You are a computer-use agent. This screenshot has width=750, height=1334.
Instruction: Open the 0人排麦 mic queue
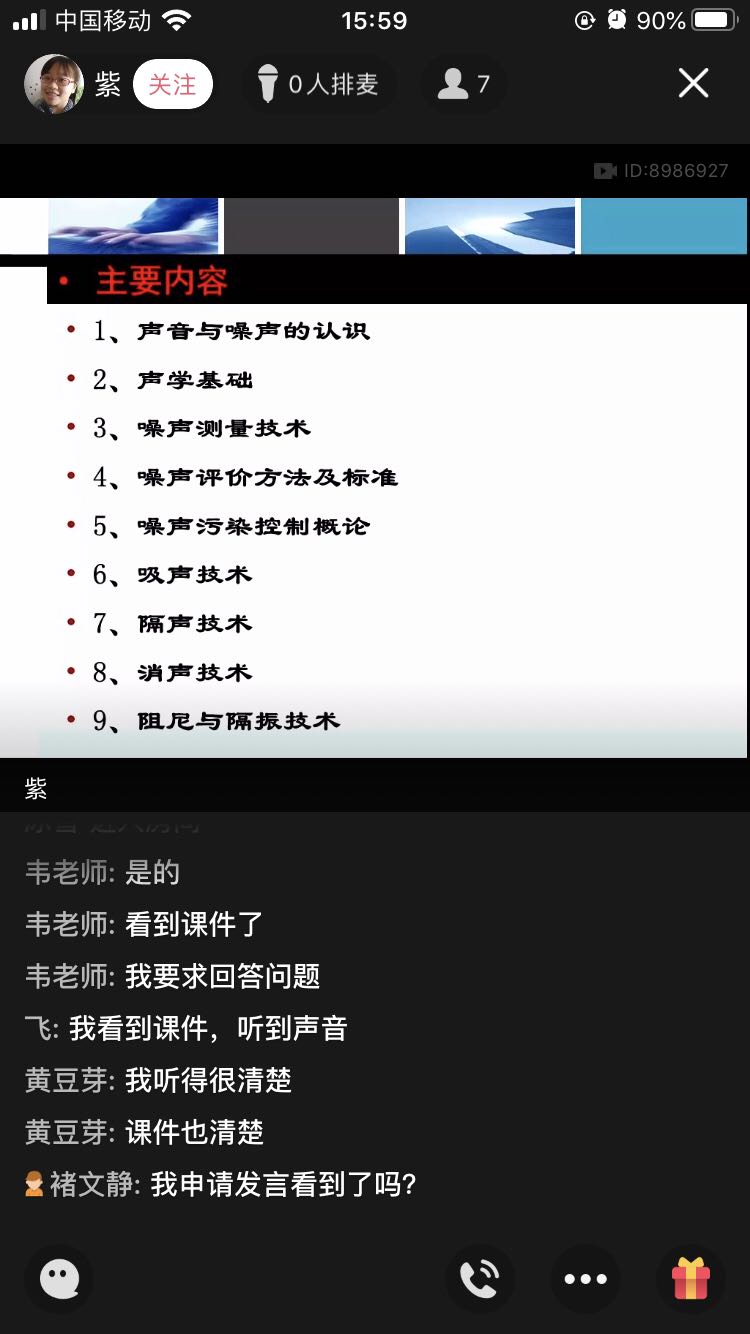[x=318, y=85]
